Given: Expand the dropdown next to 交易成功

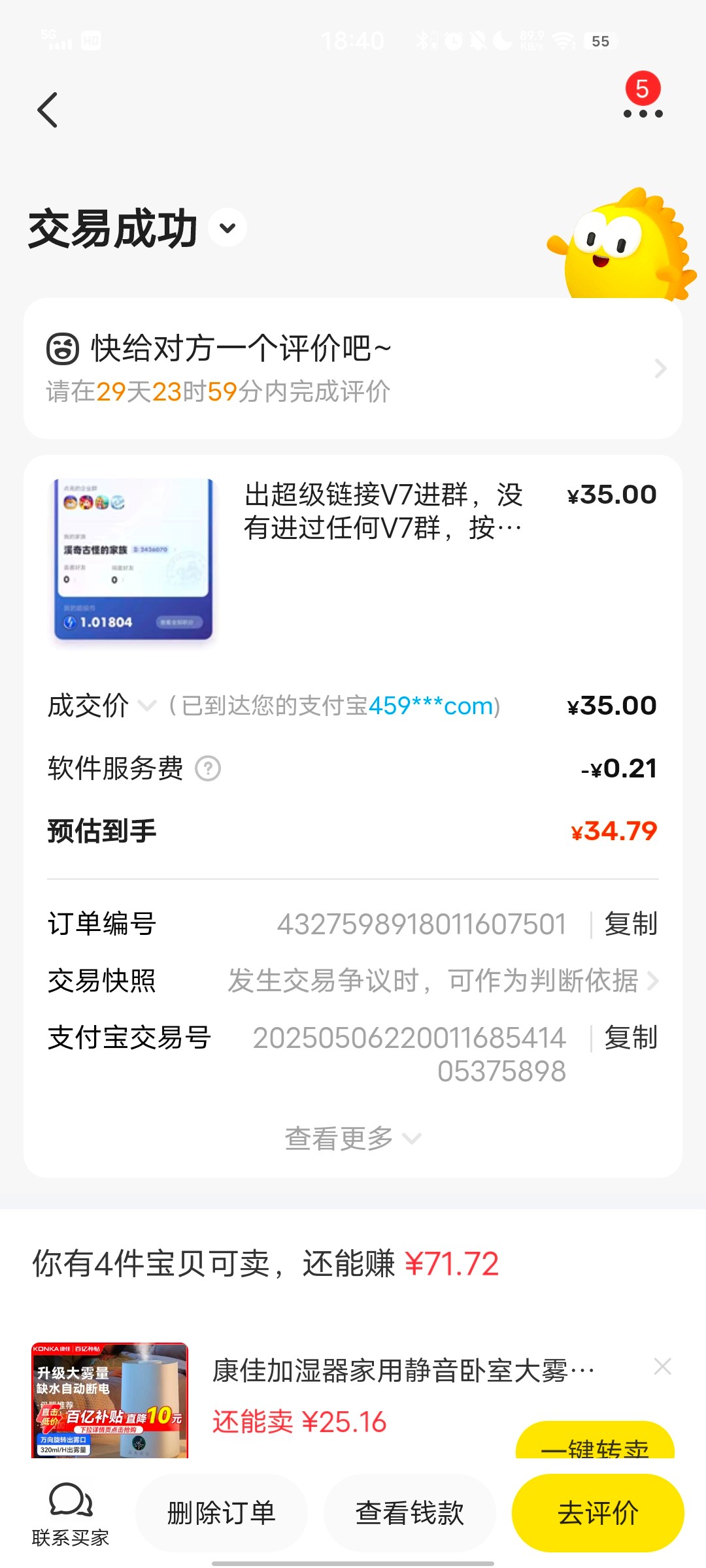Looking at the screenshot, I should 227,228.
